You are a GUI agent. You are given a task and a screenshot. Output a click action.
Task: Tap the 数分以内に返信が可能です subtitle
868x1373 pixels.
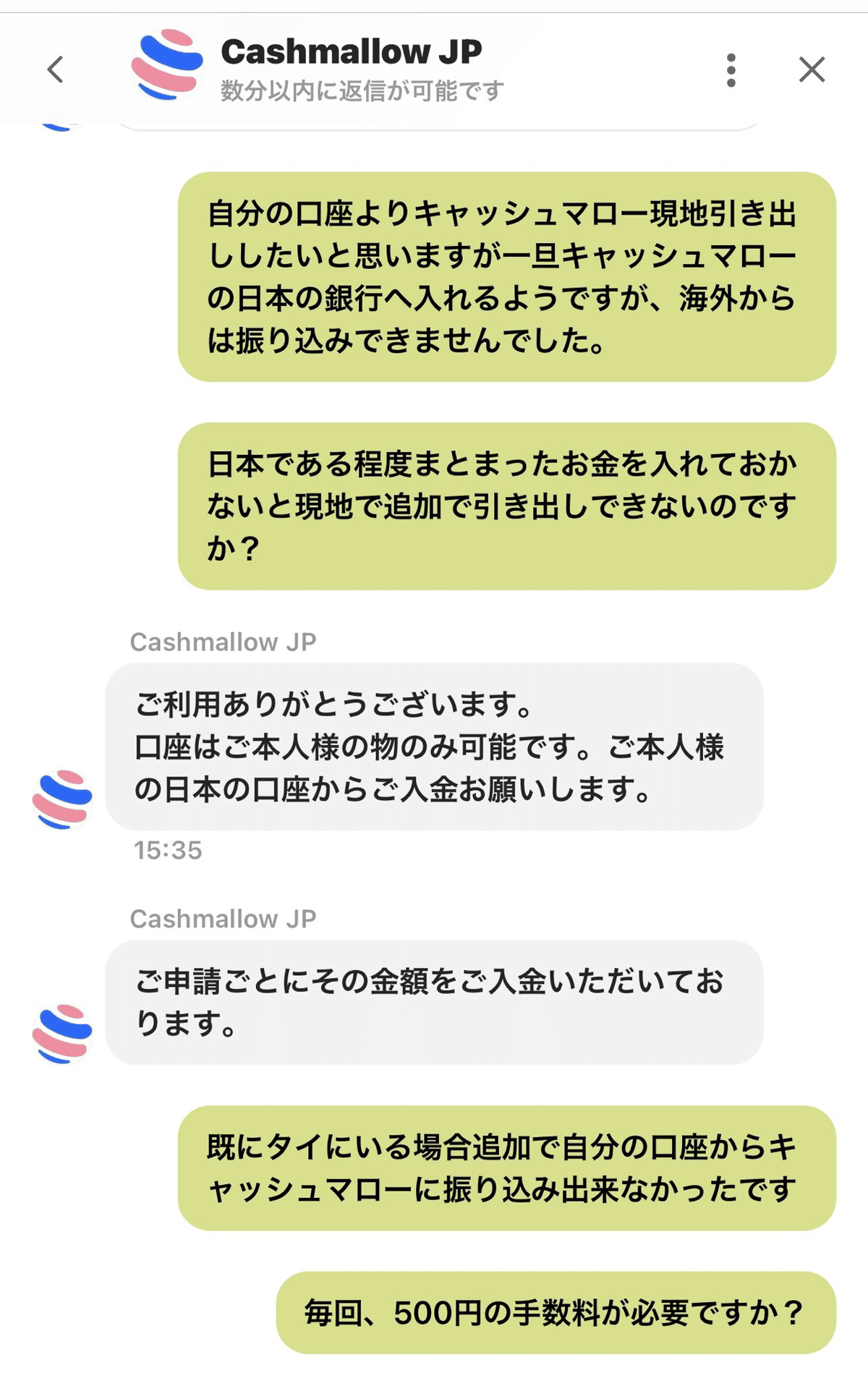(x=362, y=90)
